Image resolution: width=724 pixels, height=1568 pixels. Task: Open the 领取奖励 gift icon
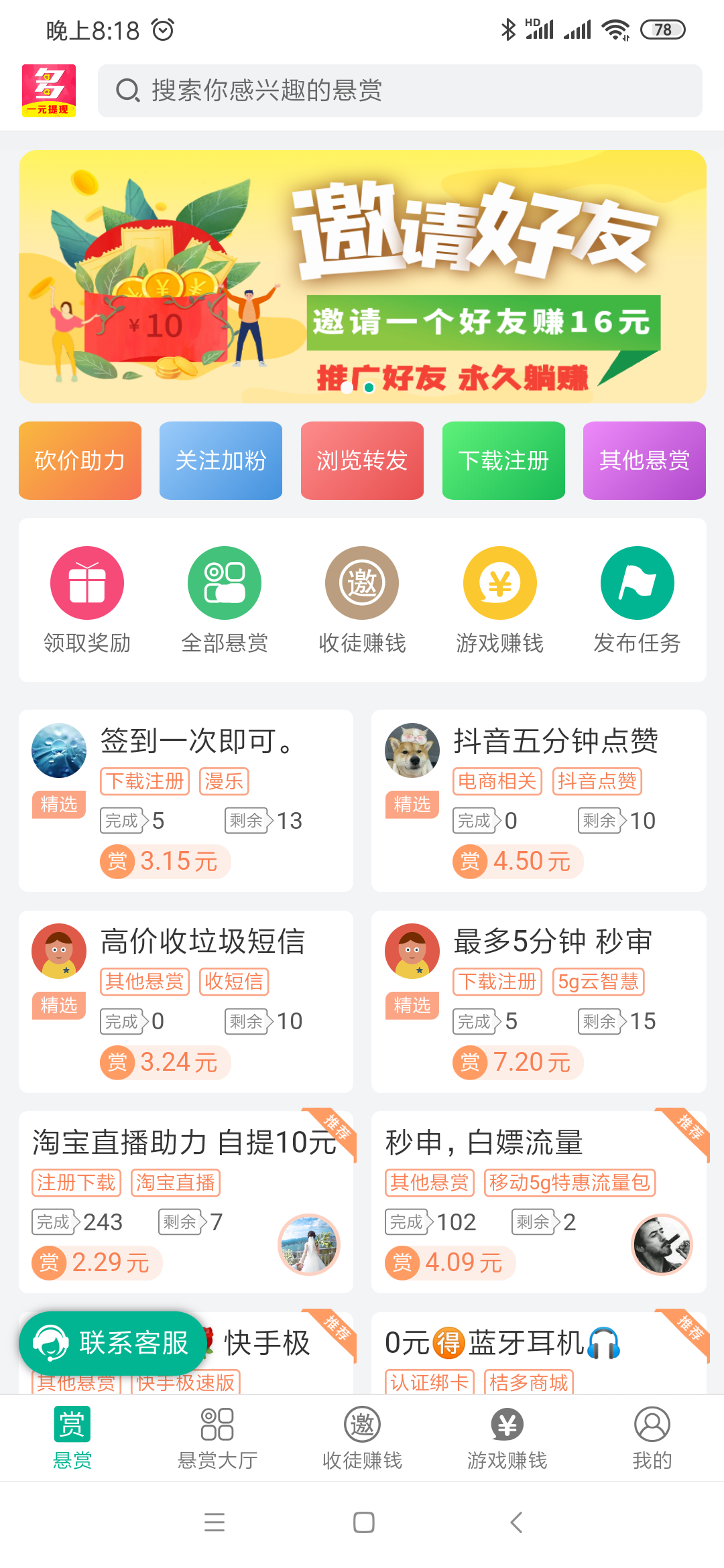87,583
